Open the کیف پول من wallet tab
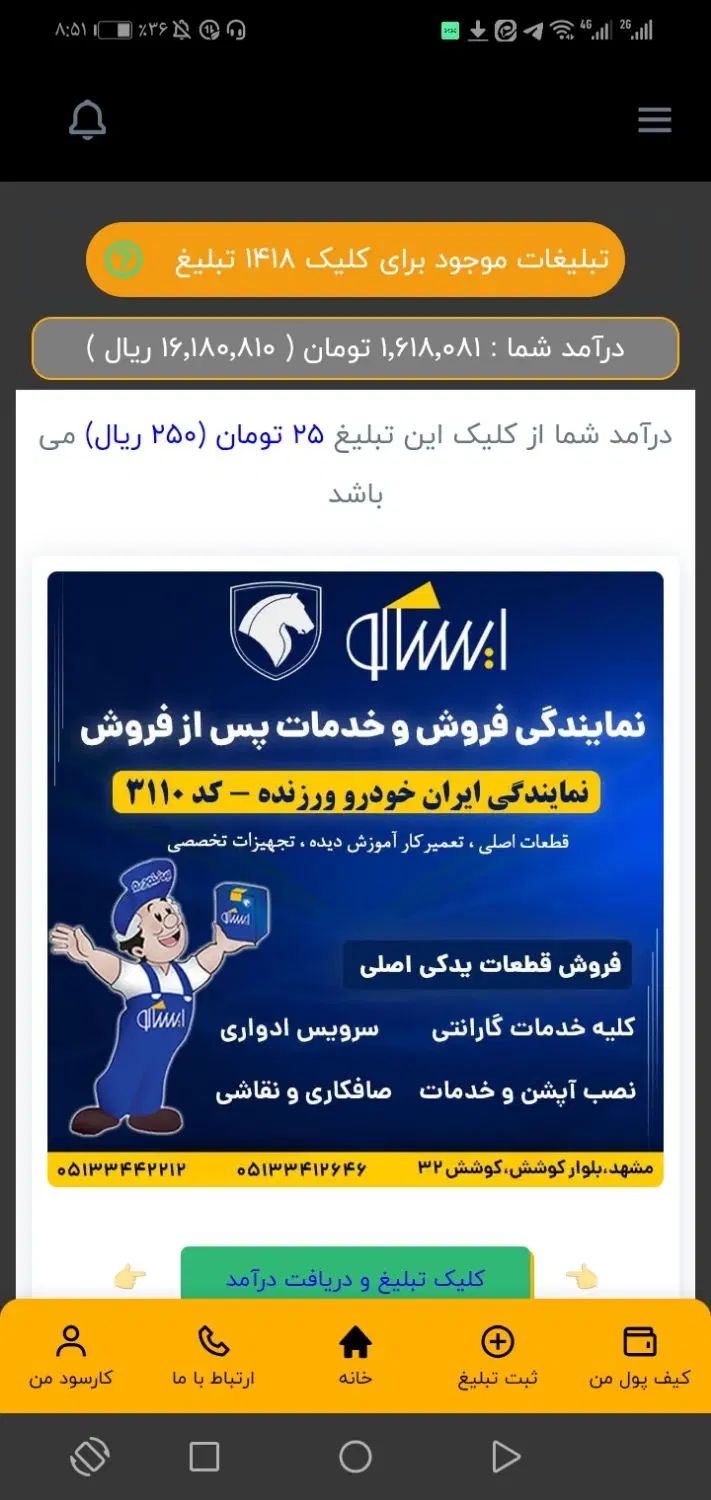The height and width of the screenshot is (1500, 711). [x=639, y=1356]
